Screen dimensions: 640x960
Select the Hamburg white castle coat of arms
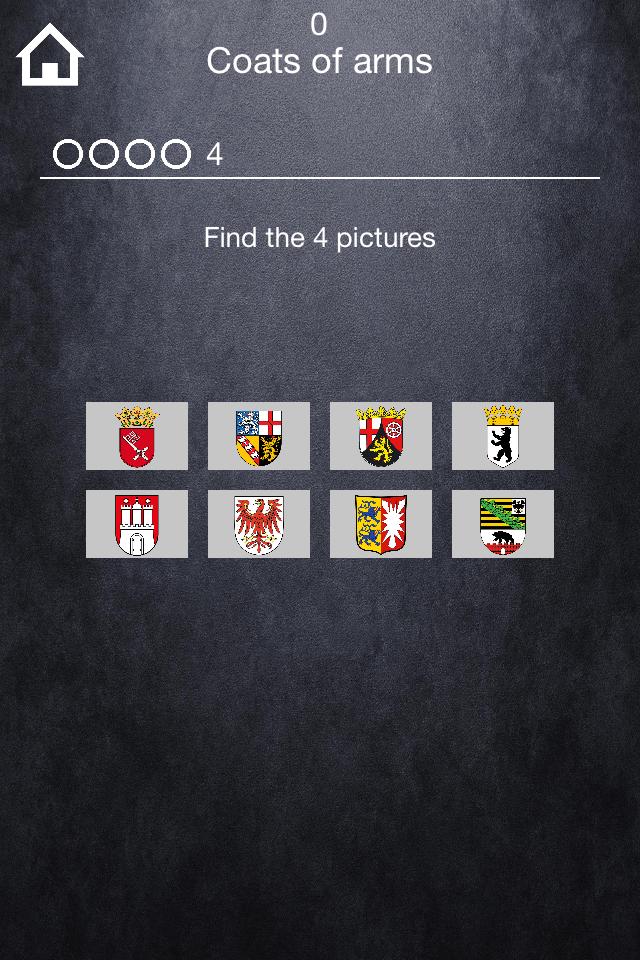(x=137, y=524)
